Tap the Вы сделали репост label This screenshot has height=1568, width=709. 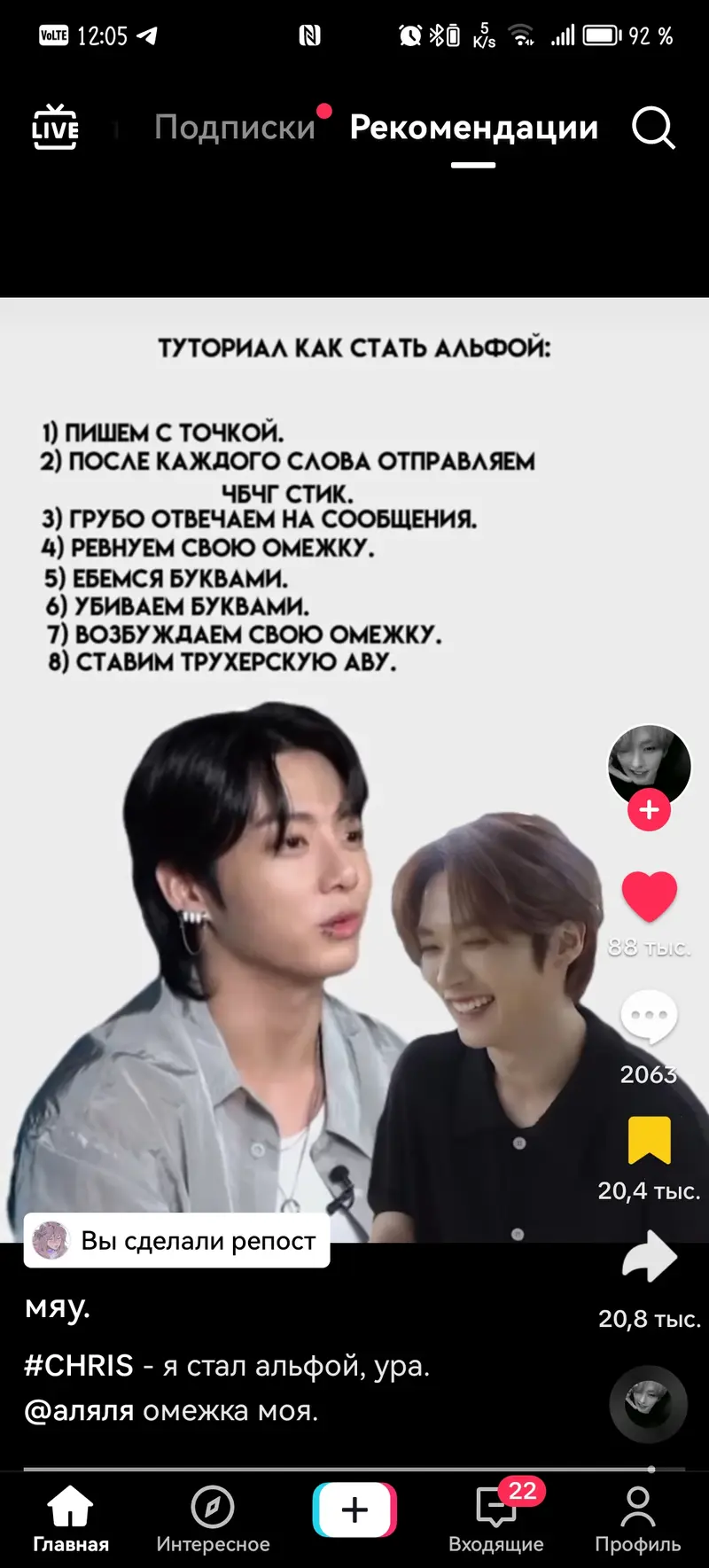[x=177, y=1241]
